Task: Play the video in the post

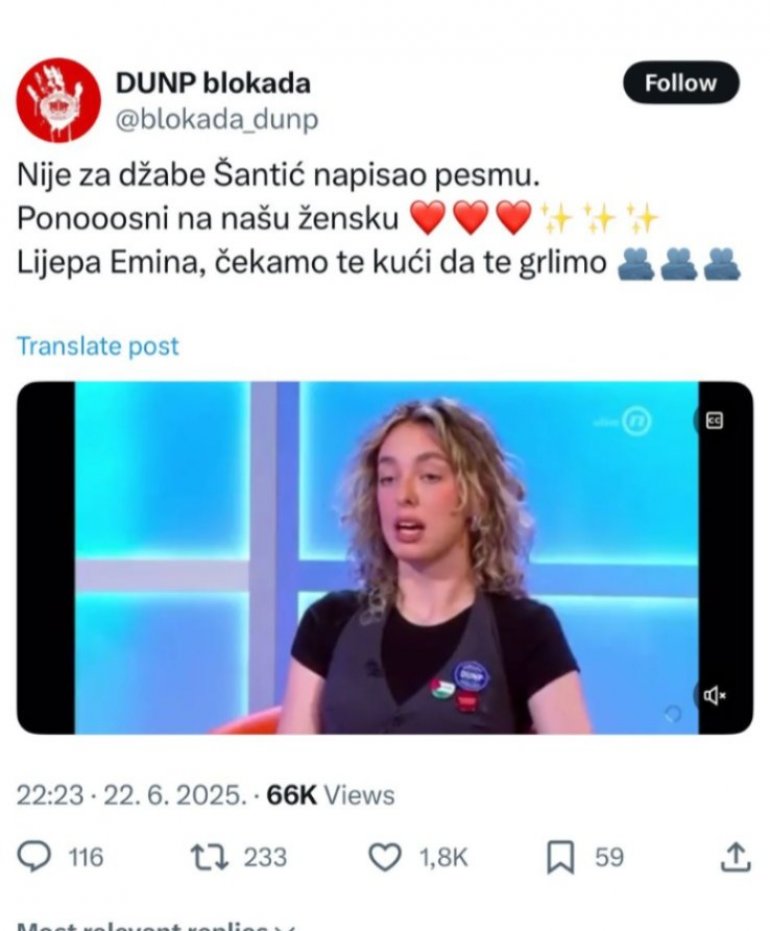Action: coord(385,557)
